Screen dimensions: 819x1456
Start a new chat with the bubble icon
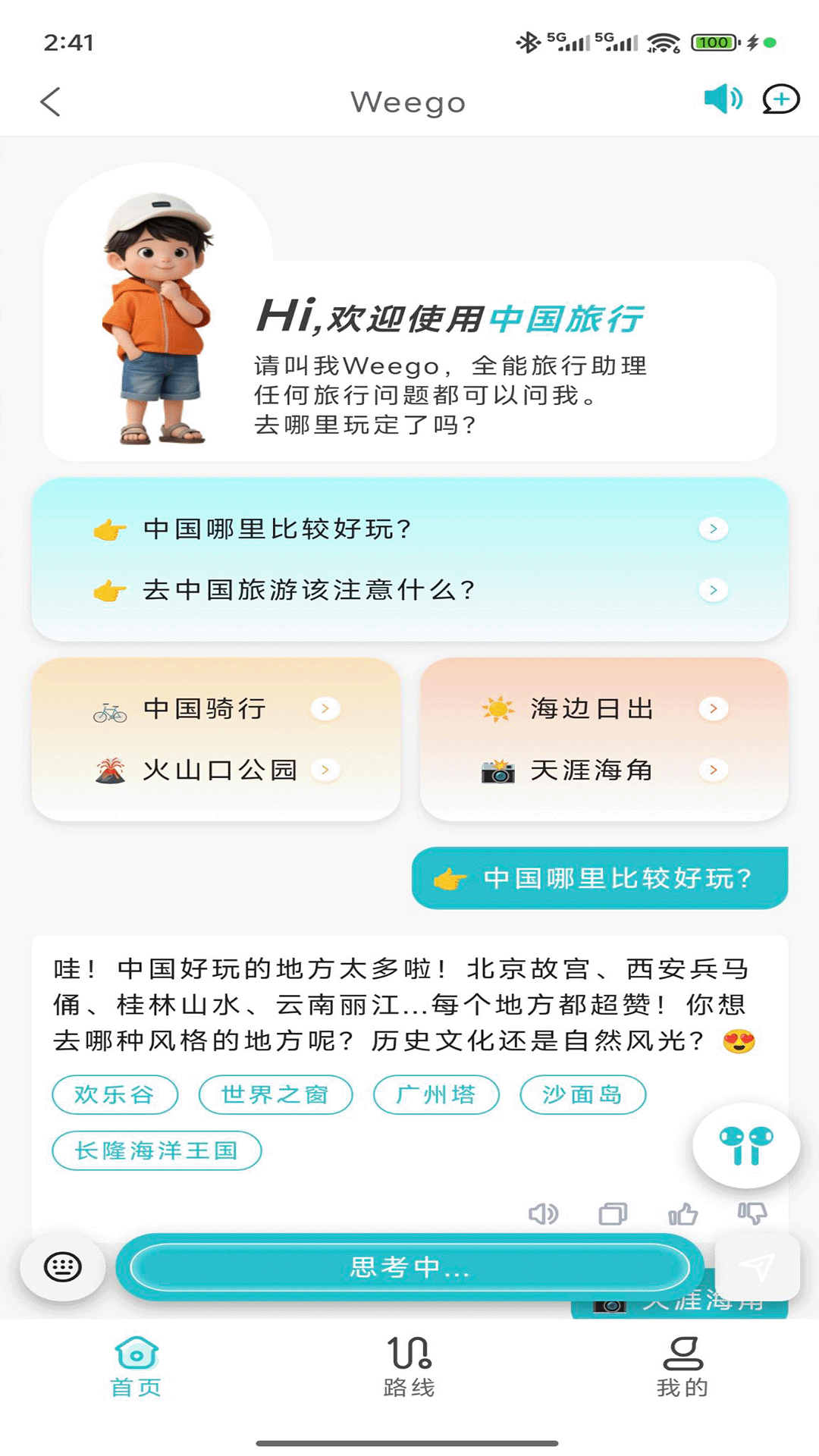781,99
